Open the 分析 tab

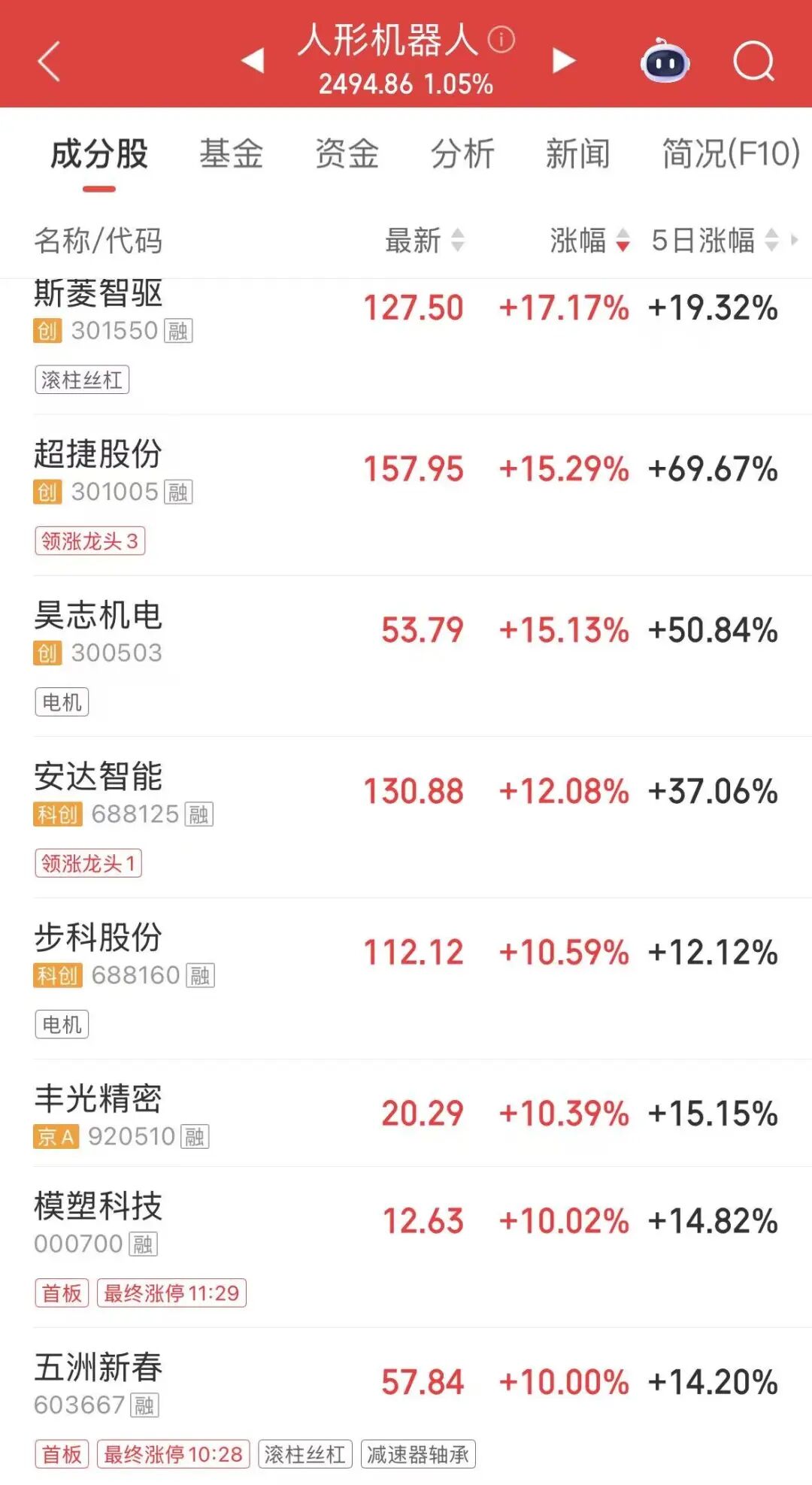tap(462, 154)
